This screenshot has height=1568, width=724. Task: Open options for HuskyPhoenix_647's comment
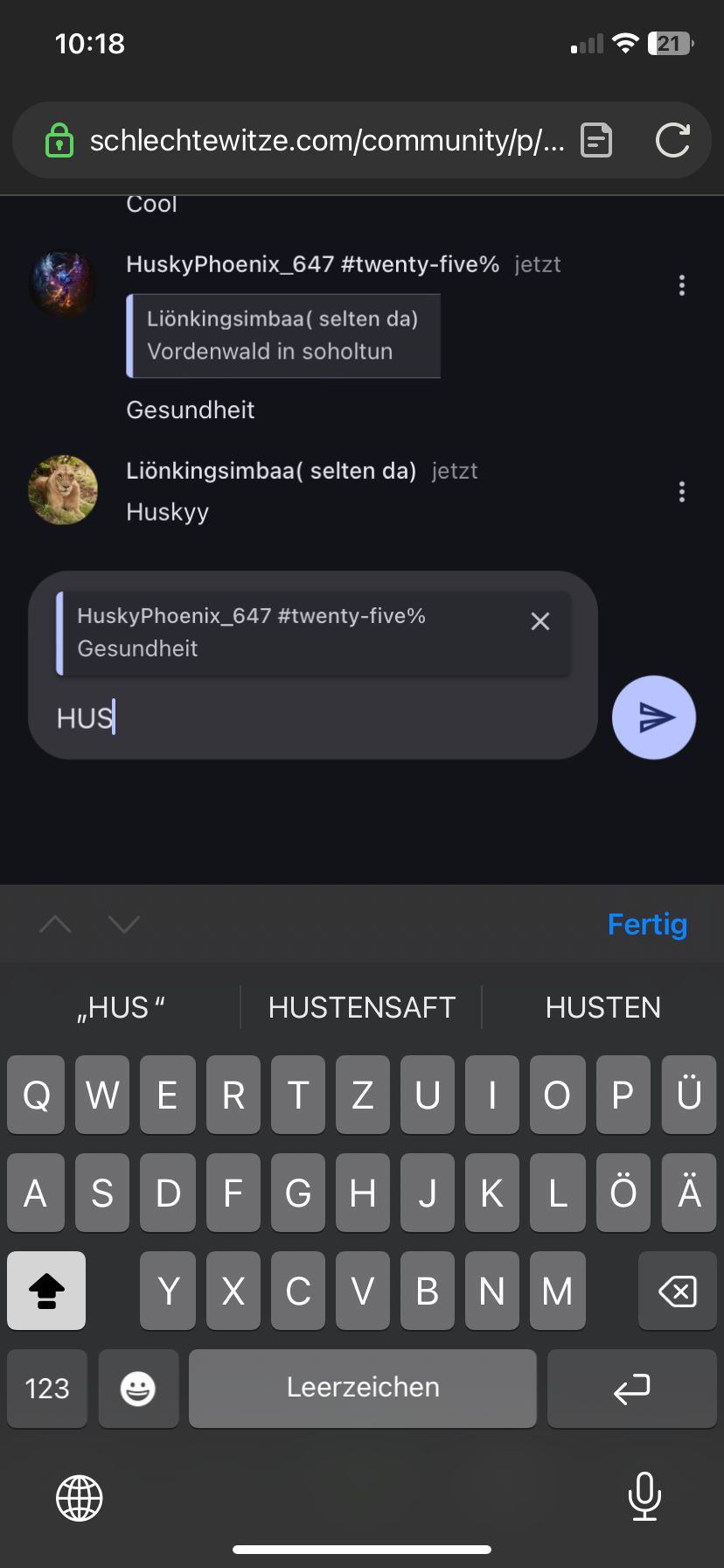click(682, 285)
